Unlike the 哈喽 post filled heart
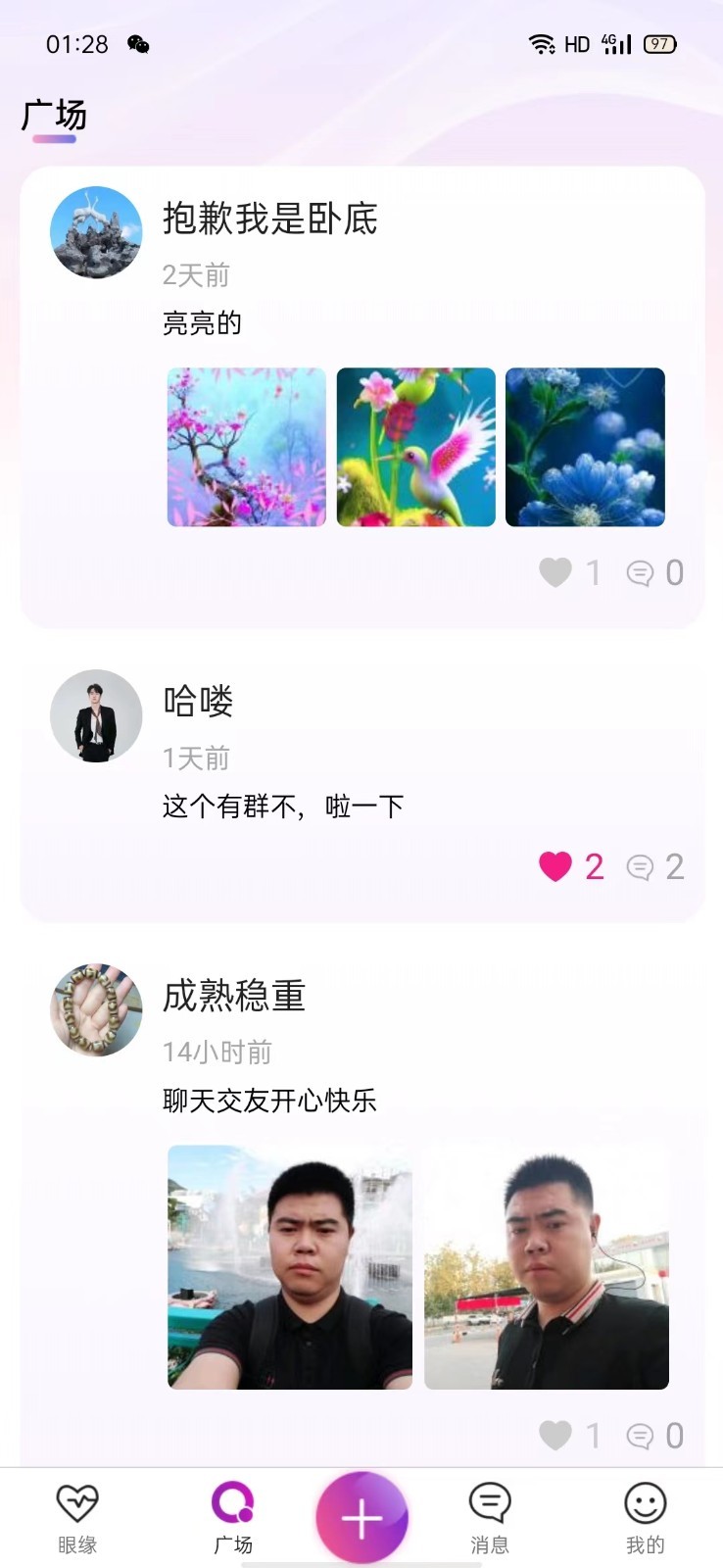Viewport: 723px width, 1568px height. 555,865
